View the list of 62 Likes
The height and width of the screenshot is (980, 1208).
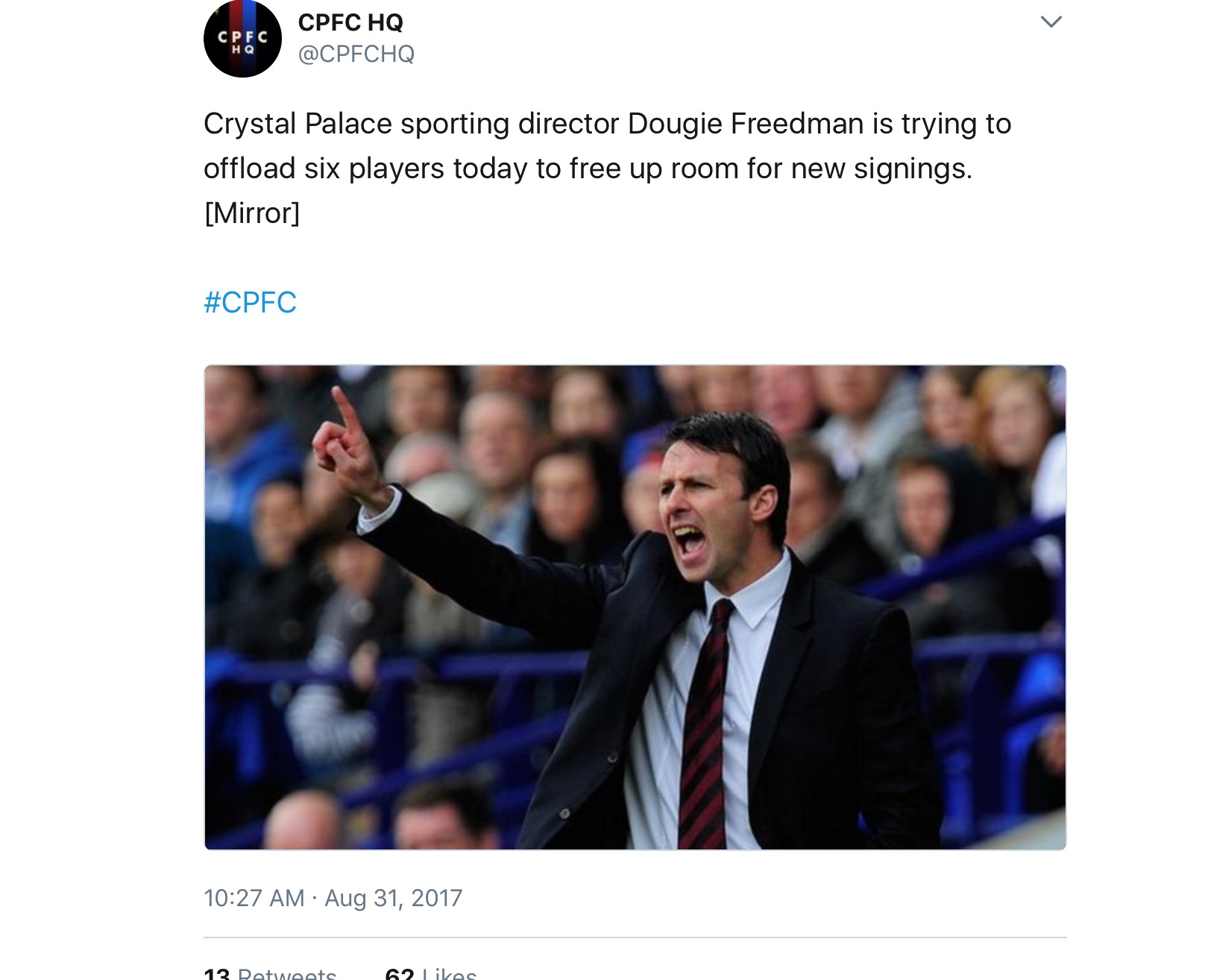click(x=430, y=973)
